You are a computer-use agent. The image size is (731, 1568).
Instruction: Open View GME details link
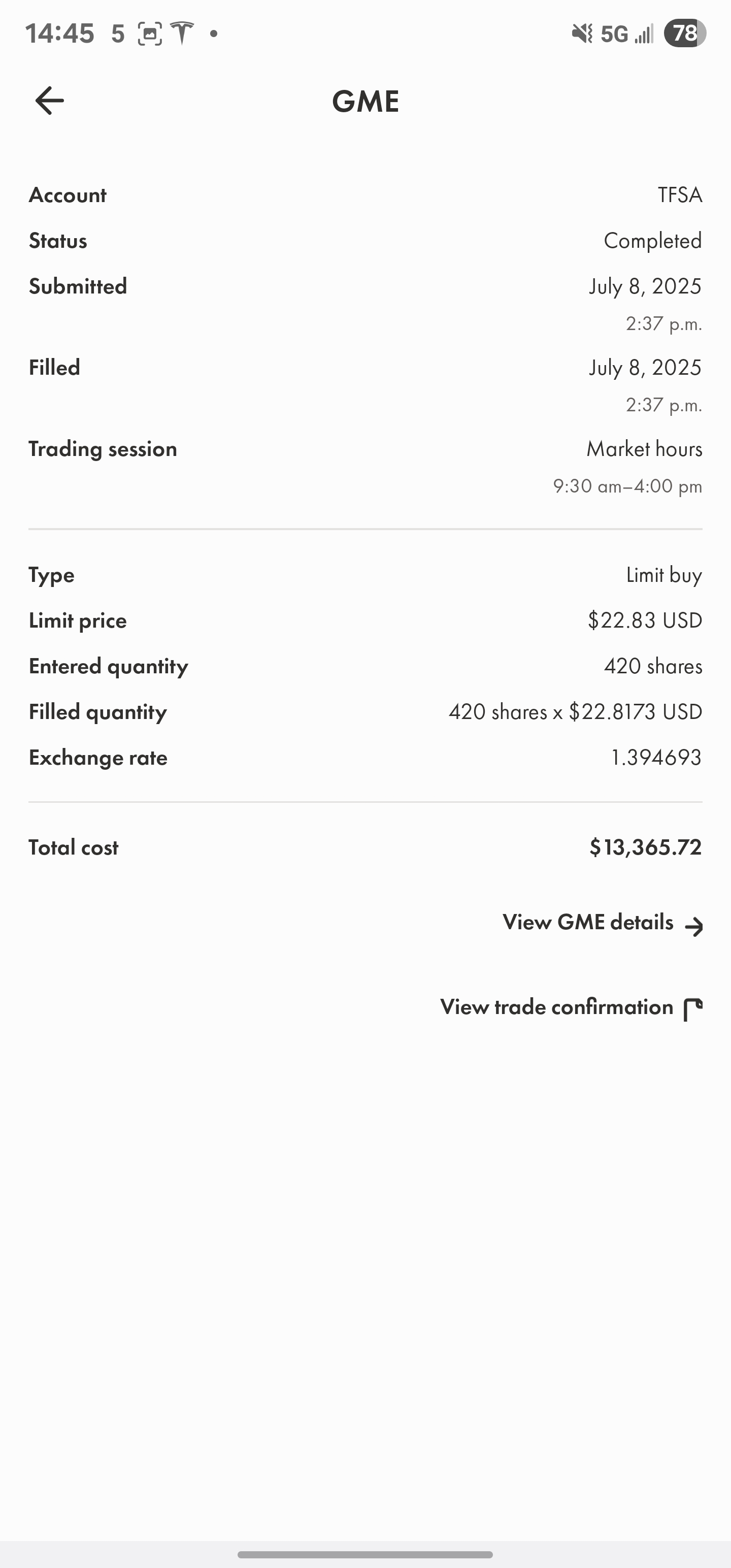[603, 924]
